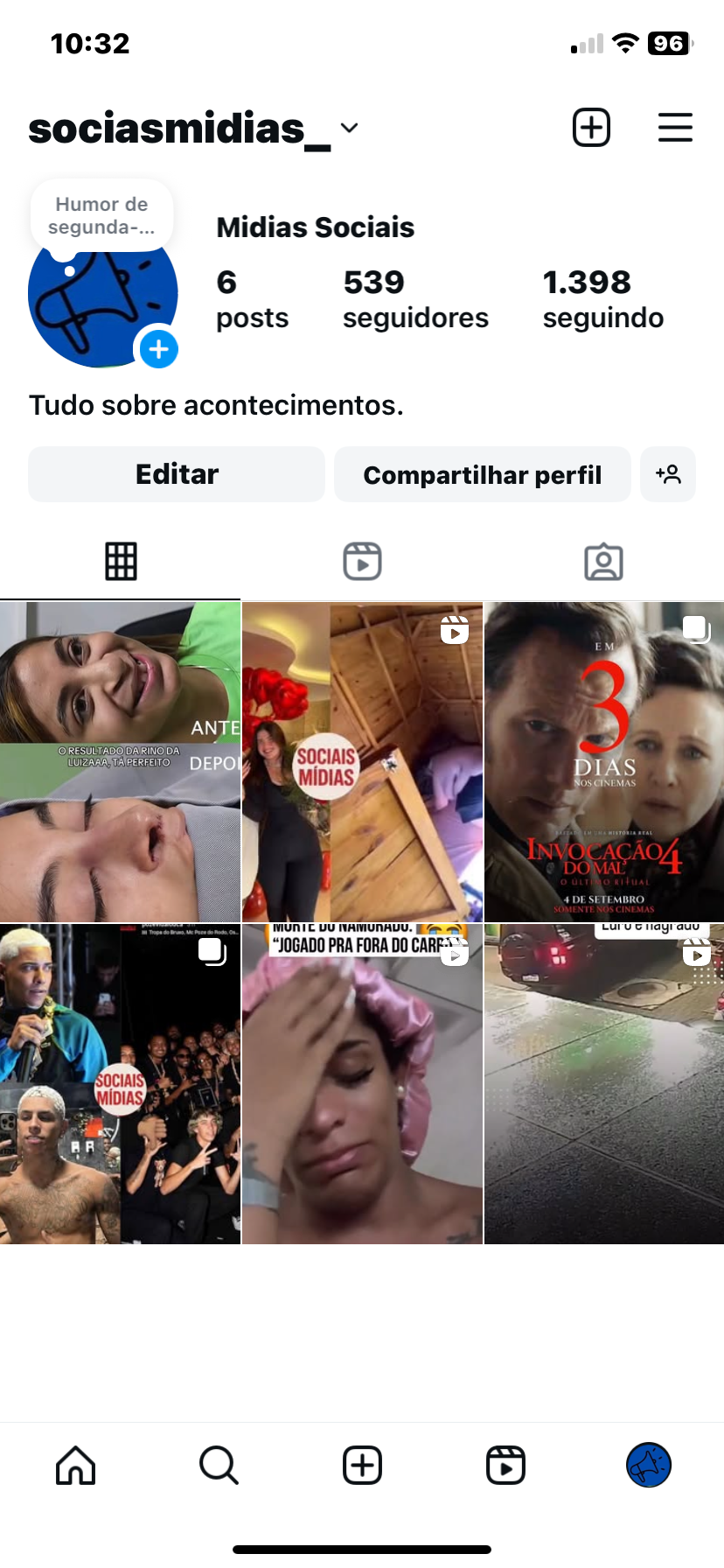The image size is (724, 1568).
Task: View the 1.398 seguindo list
Action: [x=602, y=299]
